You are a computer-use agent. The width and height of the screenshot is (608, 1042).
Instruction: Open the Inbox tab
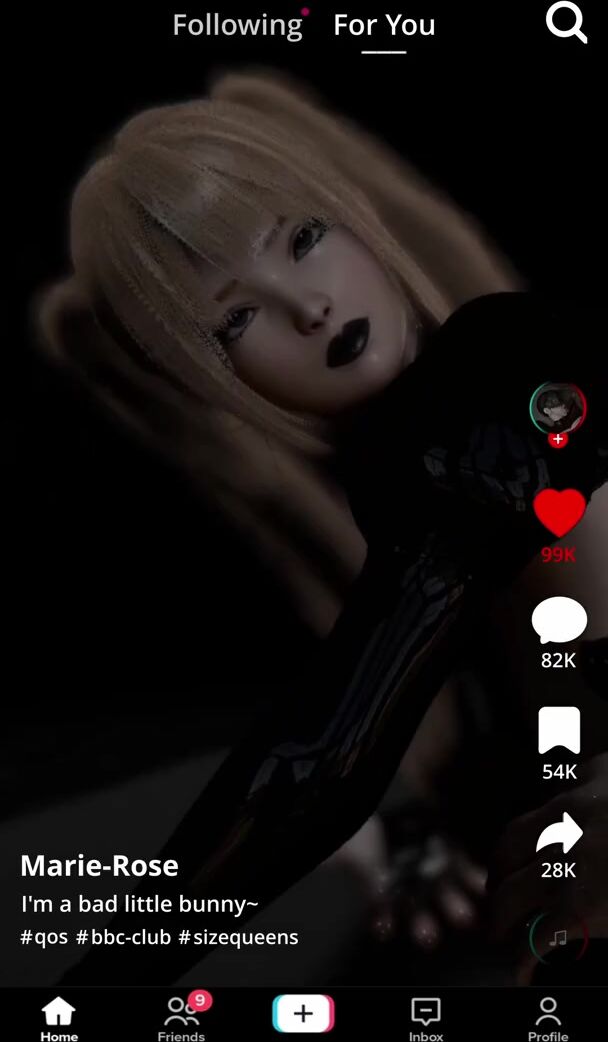[x=426, y=1018]
